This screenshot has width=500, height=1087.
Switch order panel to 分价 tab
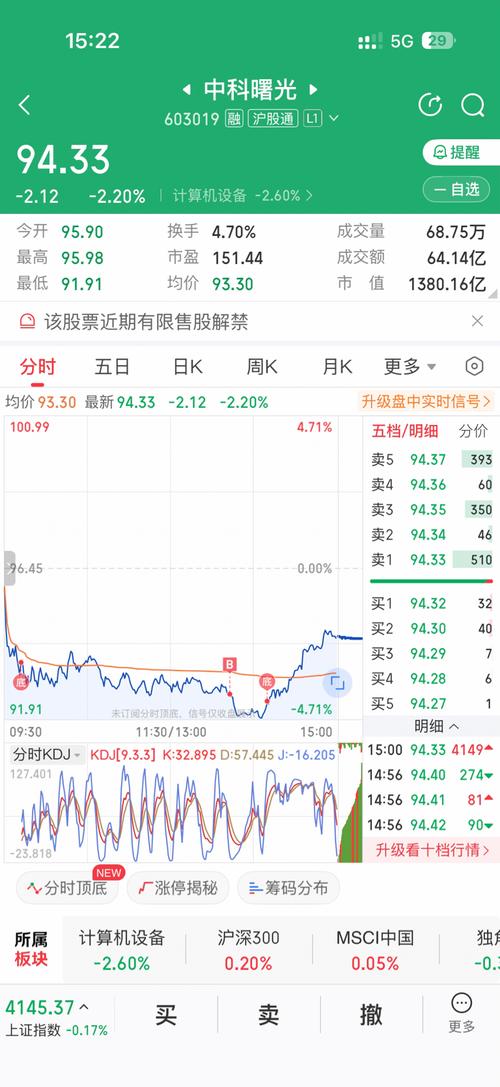click(x=473, y=431)
